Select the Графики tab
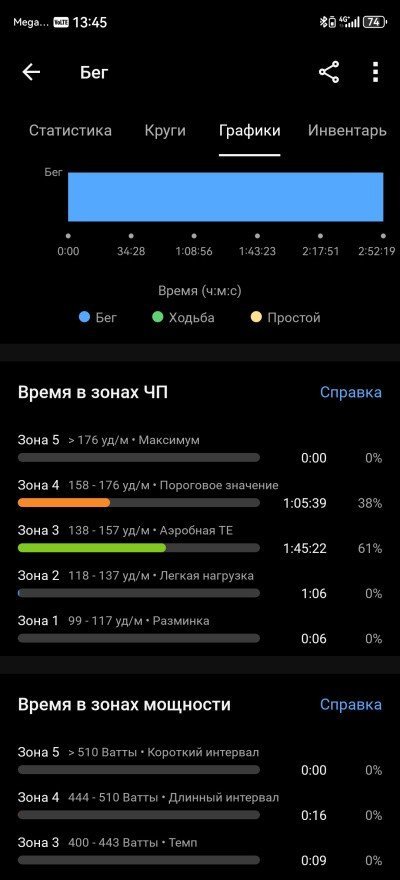The image size is (400, 880). [250, 131]
